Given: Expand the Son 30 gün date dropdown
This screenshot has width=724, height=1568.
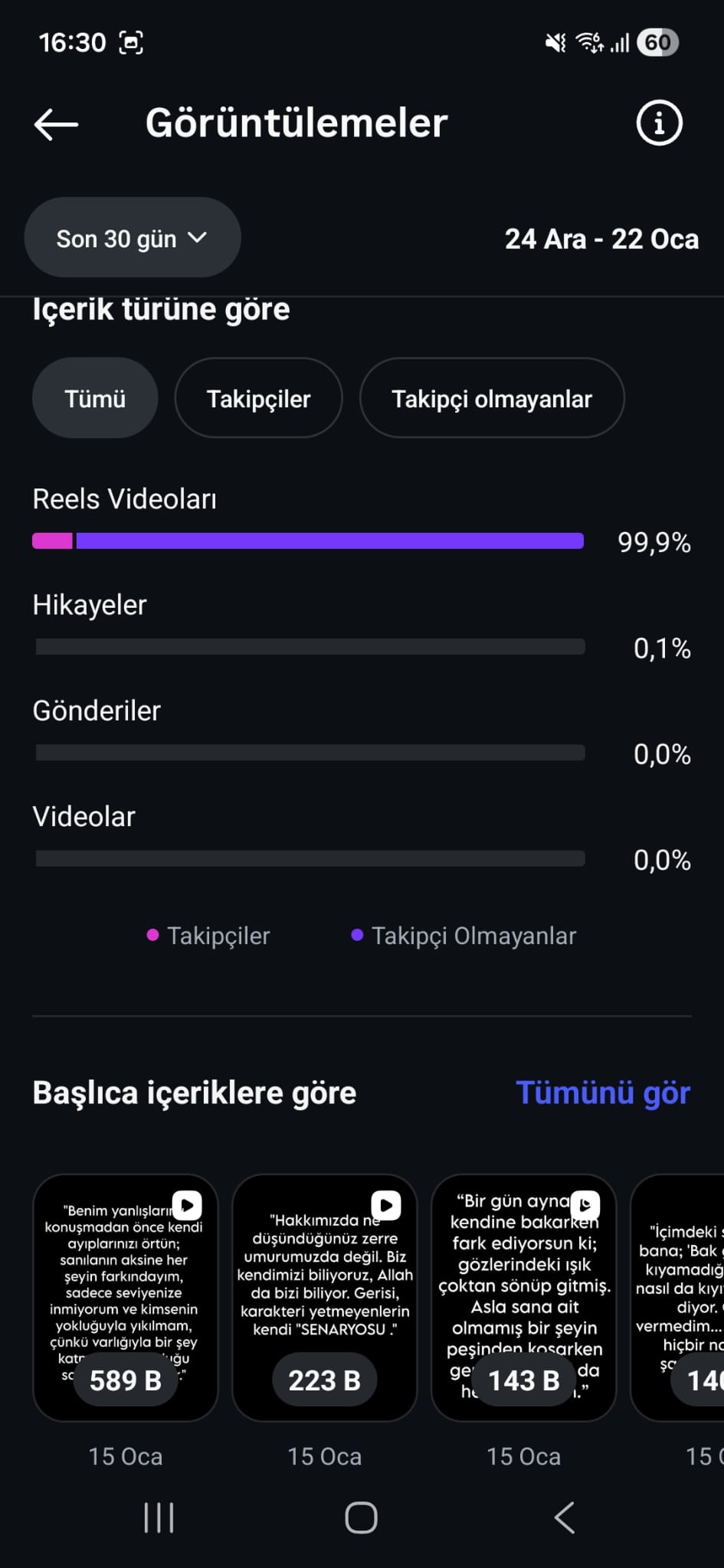Looking at the screenshot, I should [x=133, y=238].
